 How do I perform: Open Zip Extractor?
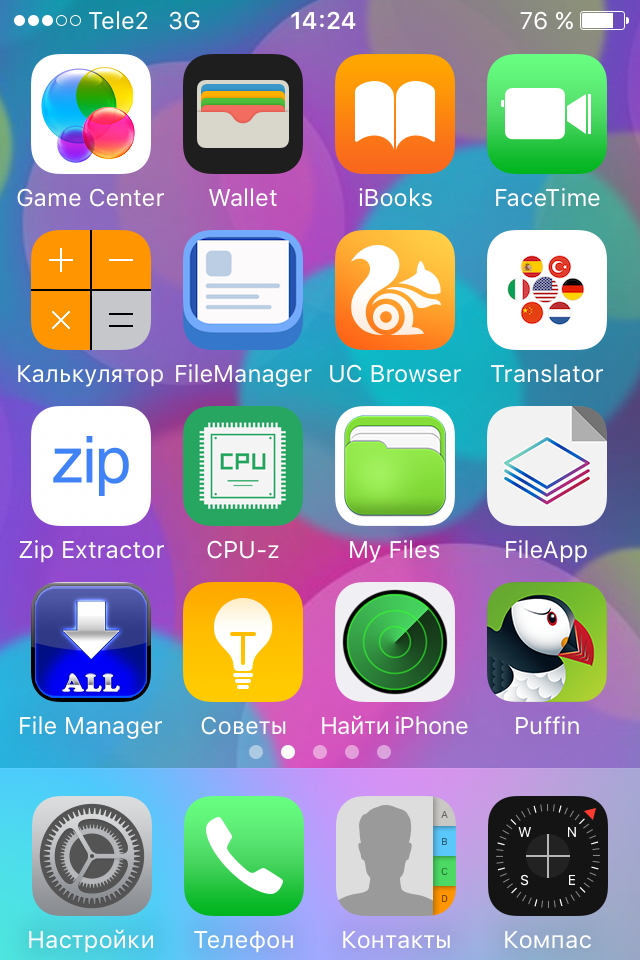tap(91, 466)
